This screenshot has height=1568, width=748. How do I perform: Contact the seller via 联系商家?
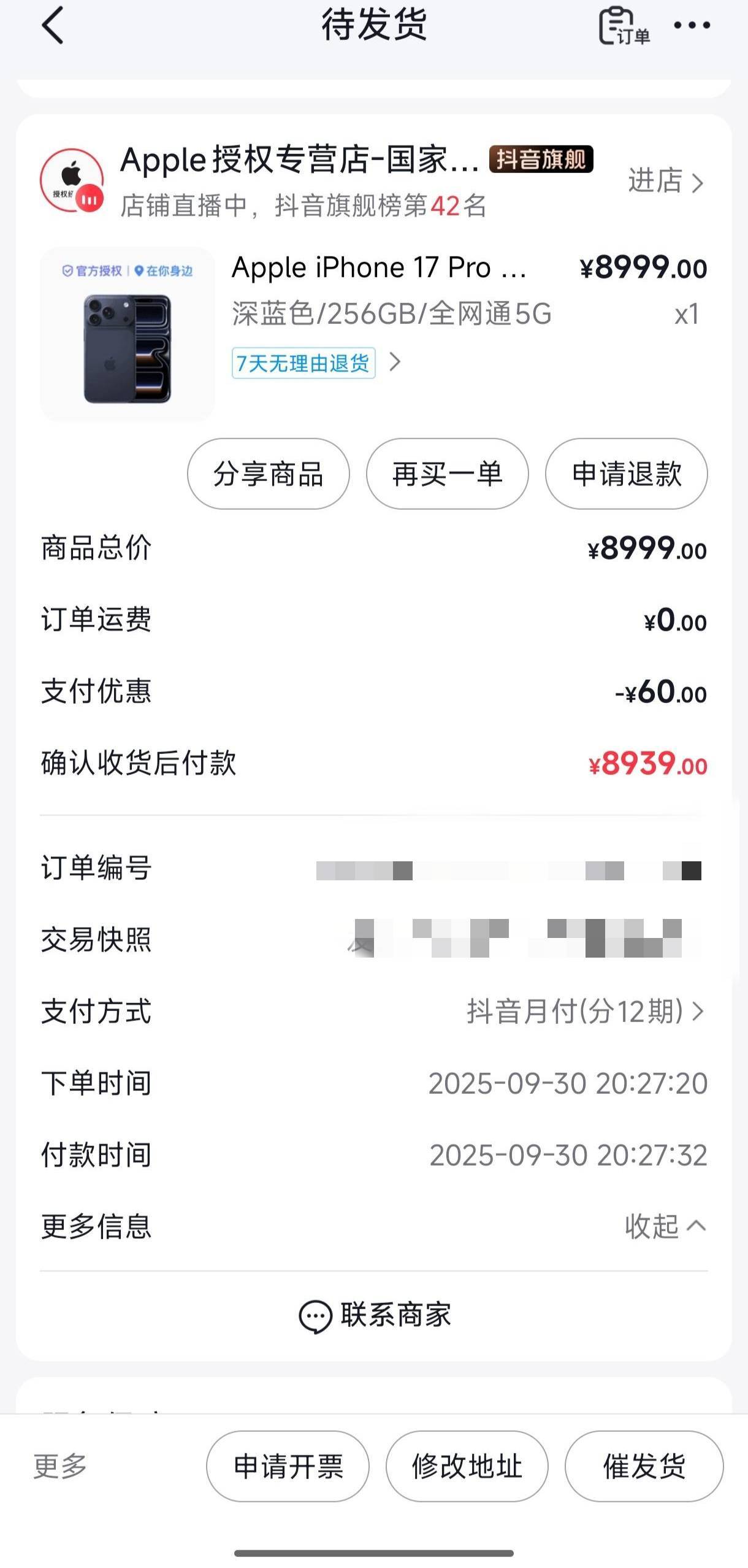[374, 1315]
